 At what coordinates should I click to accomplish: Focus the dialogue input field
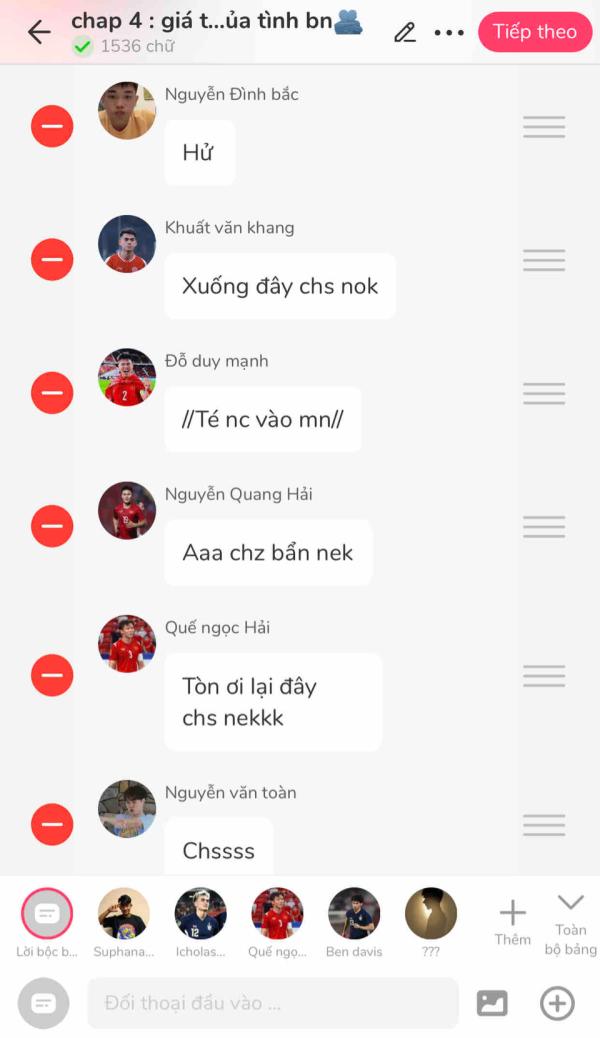[x=272, y=1003]
